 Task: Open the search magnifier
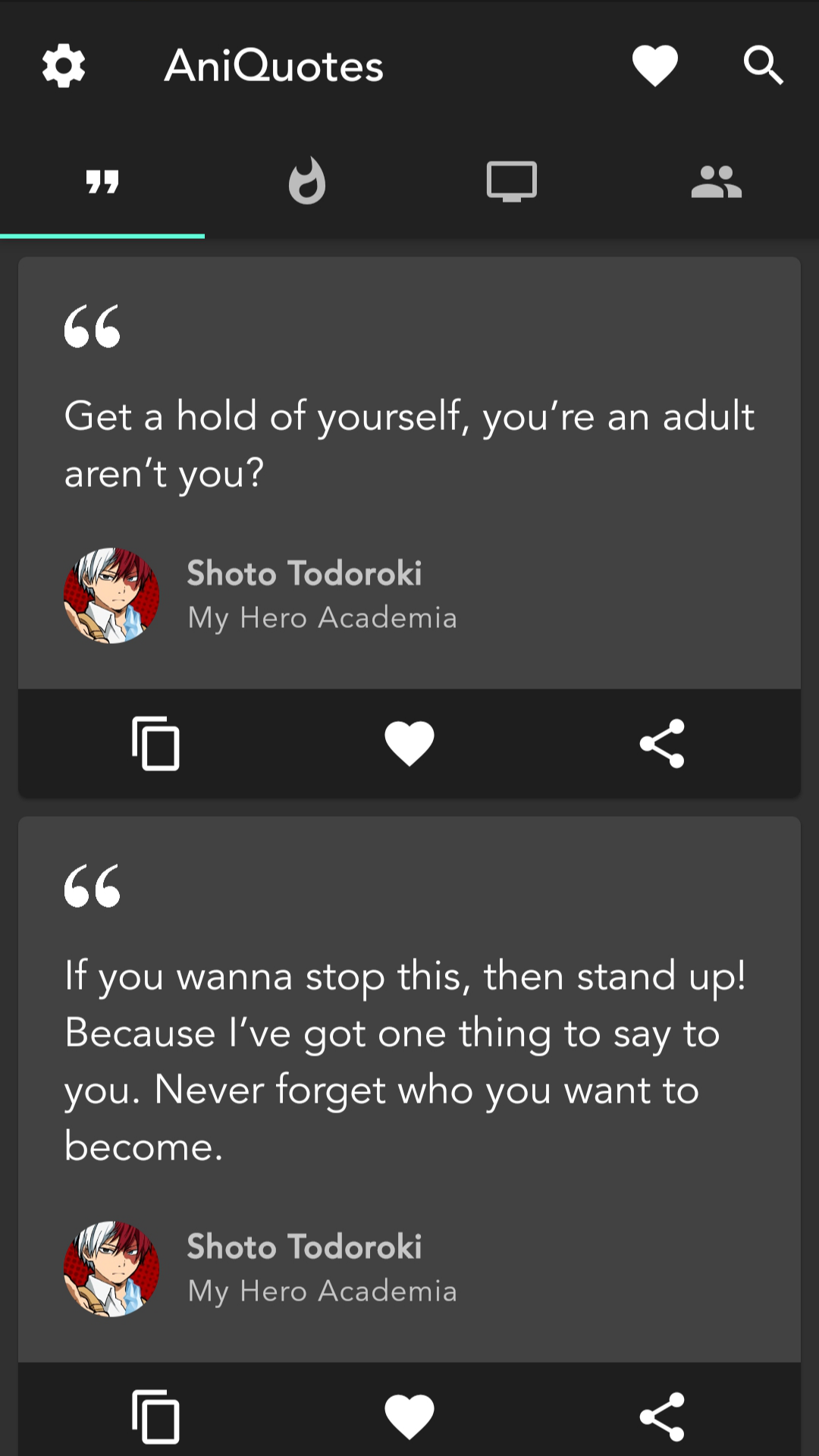pos(763,66)
